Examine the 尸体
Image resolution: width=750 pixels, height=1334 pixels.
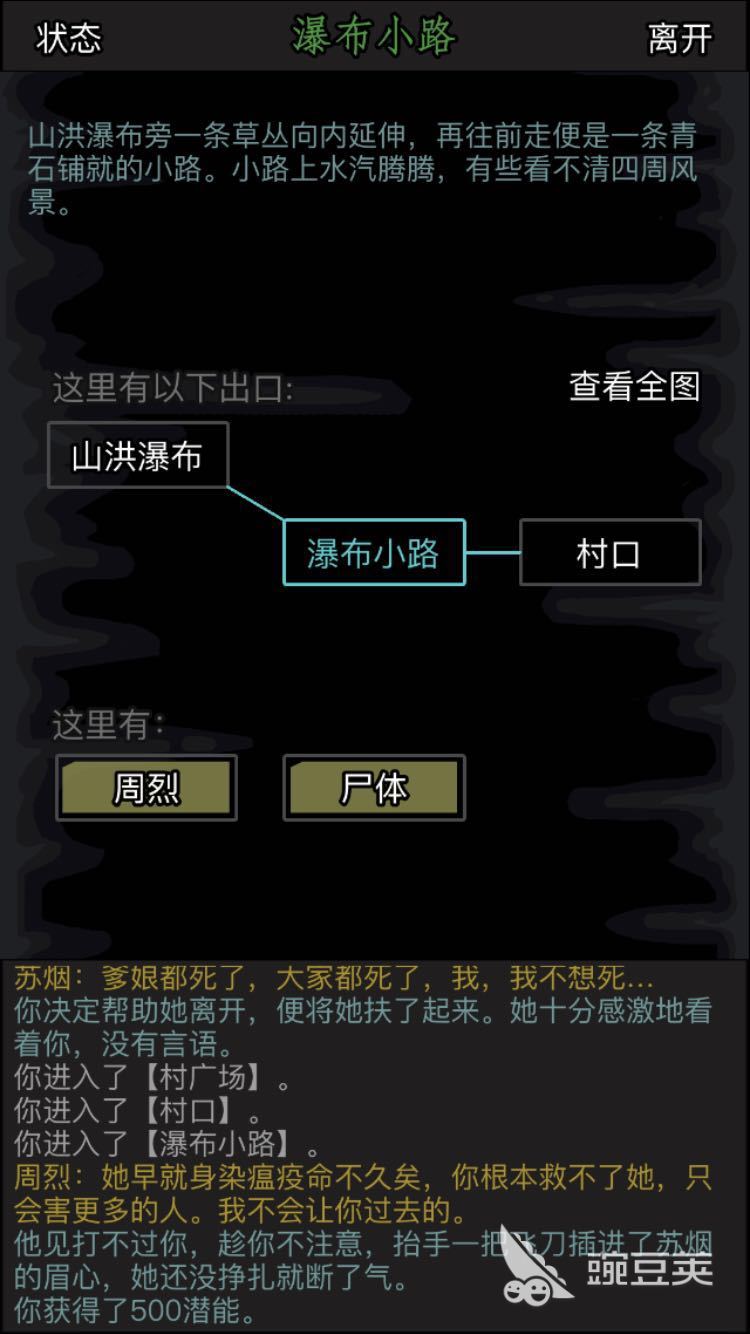pyautogui.click(x=374, y=788)
